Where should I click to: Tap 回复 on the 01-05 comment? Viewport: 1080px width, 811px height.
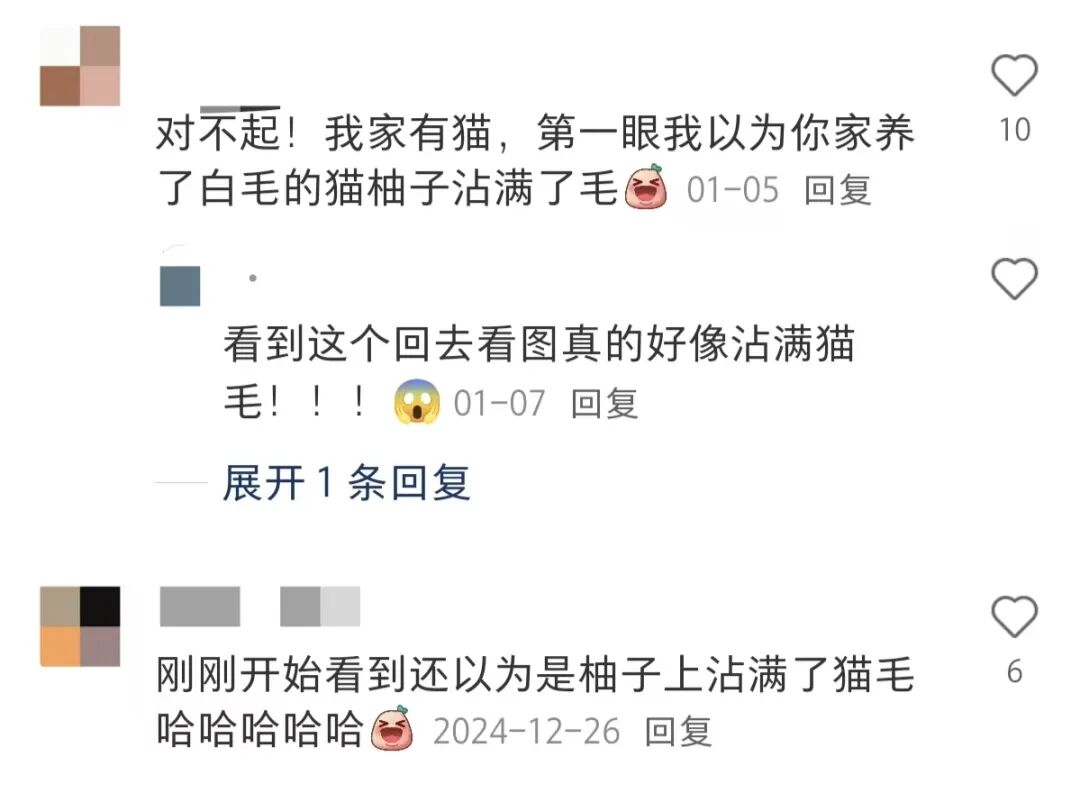point(838,189)
